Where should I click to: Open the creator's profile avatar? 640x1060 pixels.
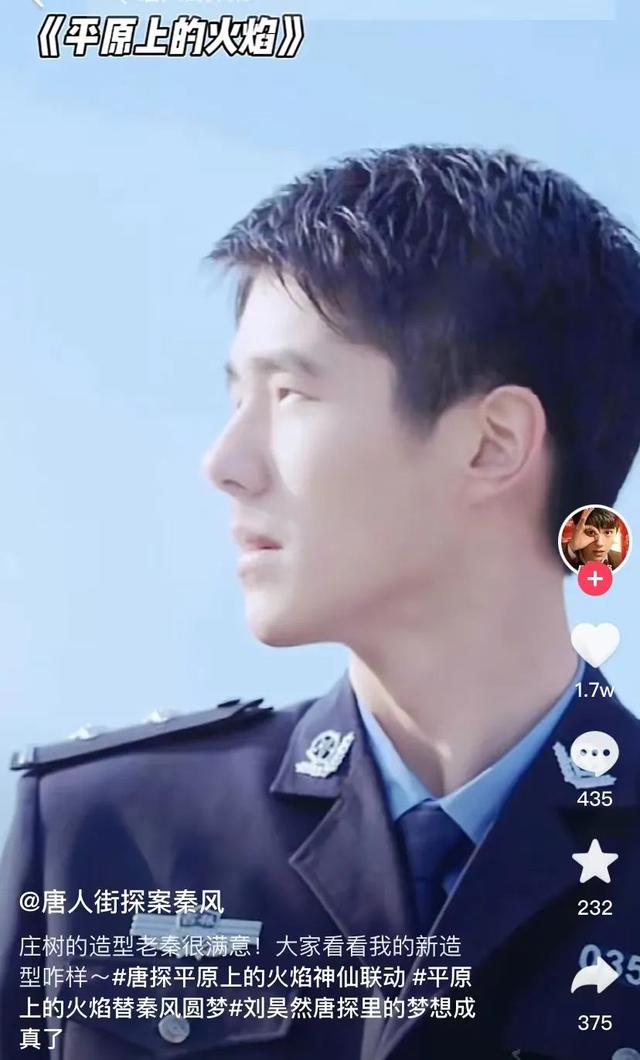coord(594,537)
